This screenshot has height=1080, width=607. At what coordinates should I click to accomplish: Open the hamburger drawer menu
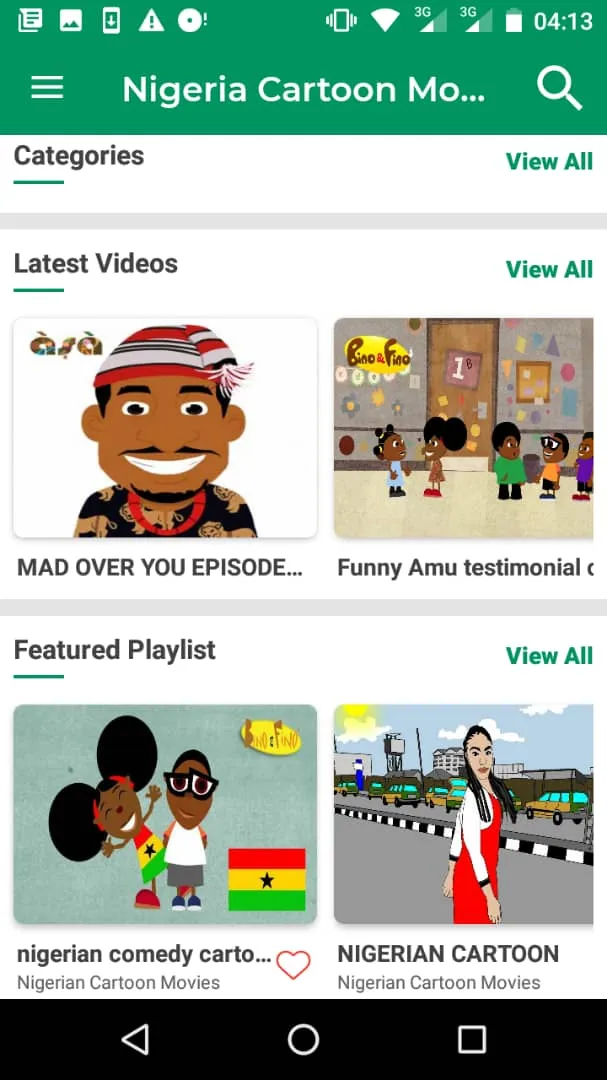coord(47,88)
